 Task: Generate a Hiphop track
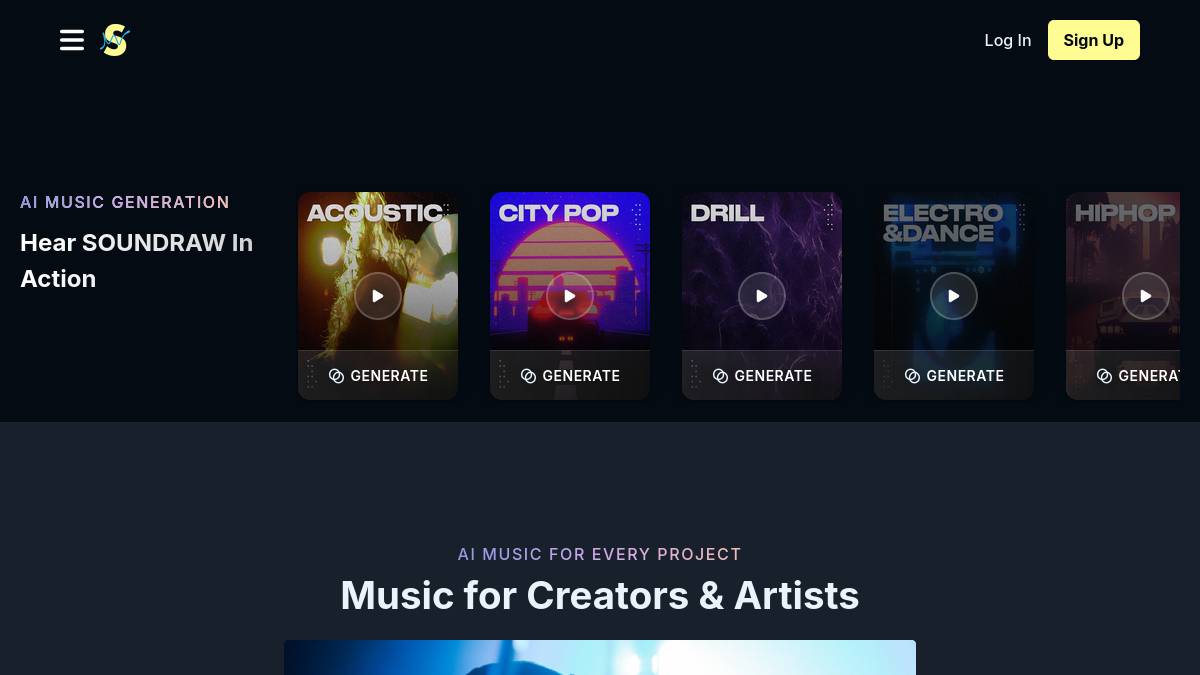tap(1138, 376)
